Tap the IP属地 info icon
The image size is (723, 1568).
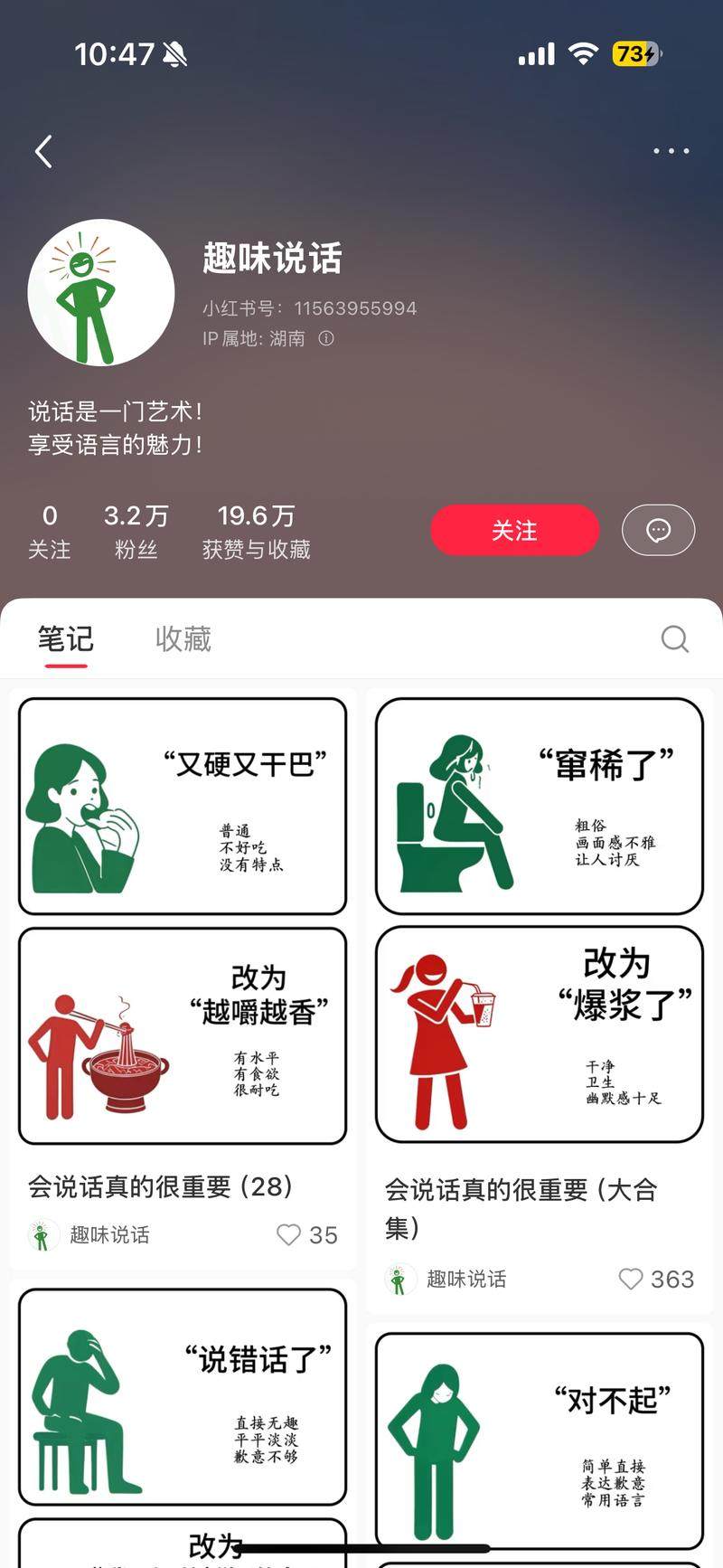[326, 338]
